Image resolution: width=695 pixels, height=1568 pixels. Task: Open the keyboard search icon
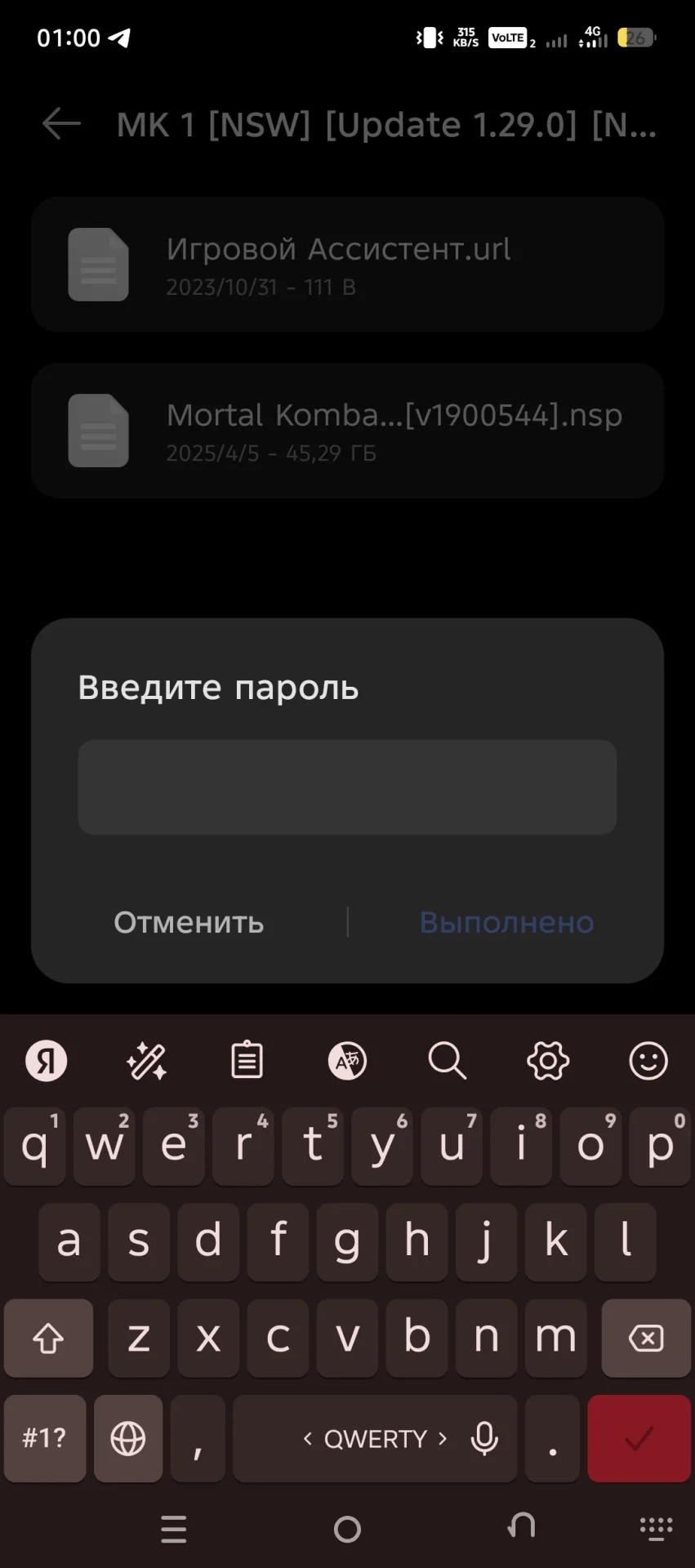pyautogui.click(x=448, y=1061)
